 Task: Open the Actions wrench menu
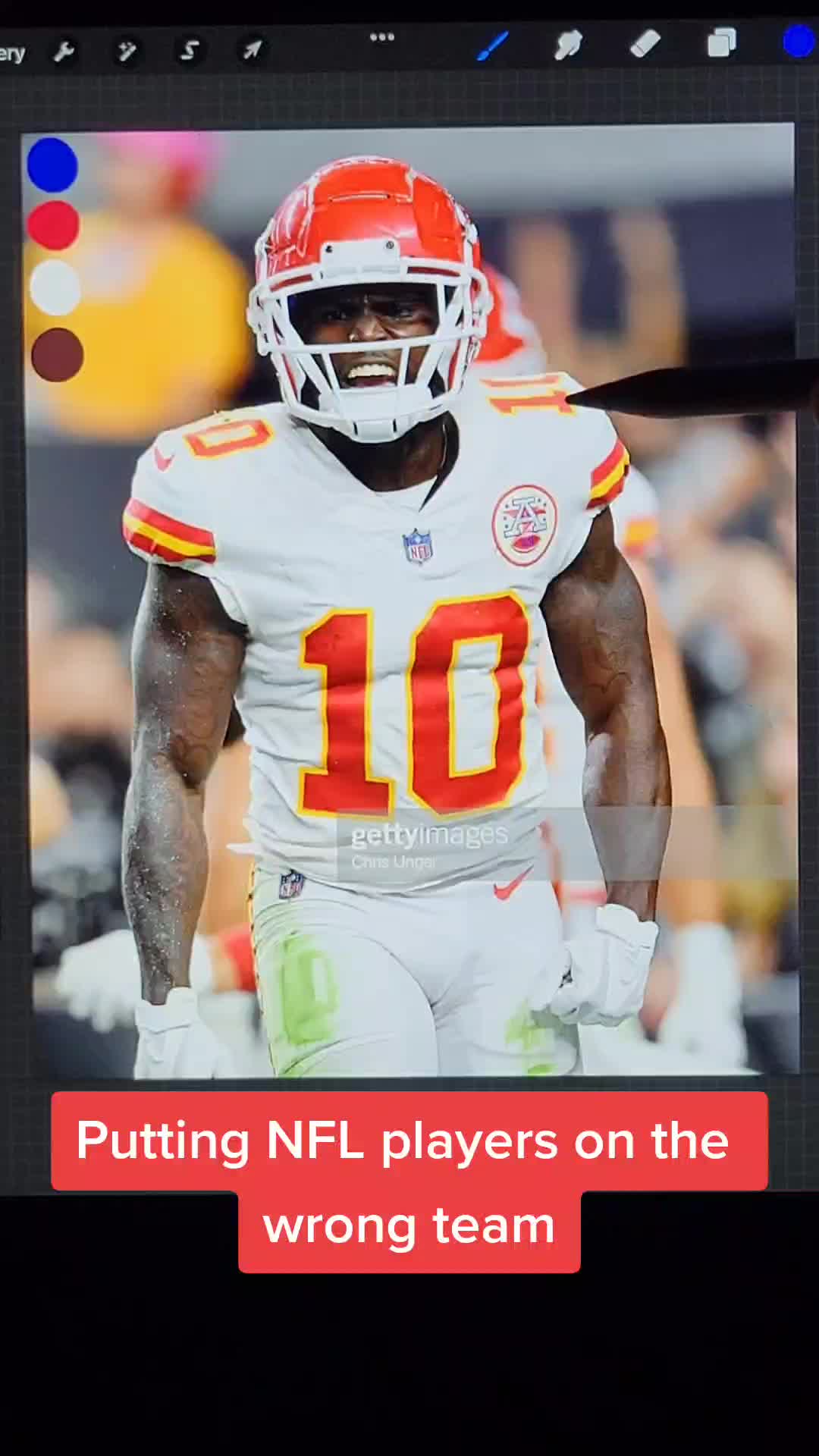64,52
